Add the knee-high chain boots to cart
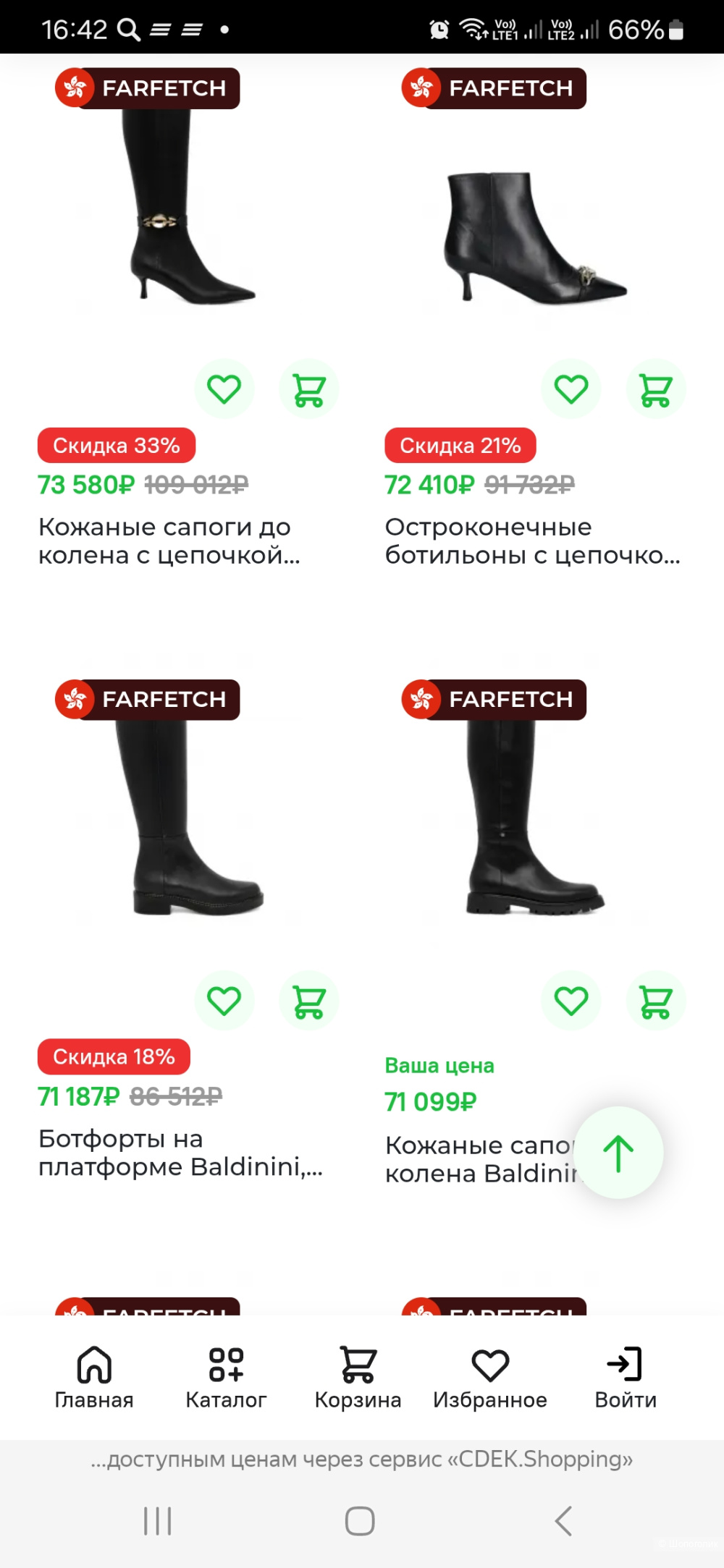The height and width of the screenshot is (1568, 724). [x=308, y=389]
